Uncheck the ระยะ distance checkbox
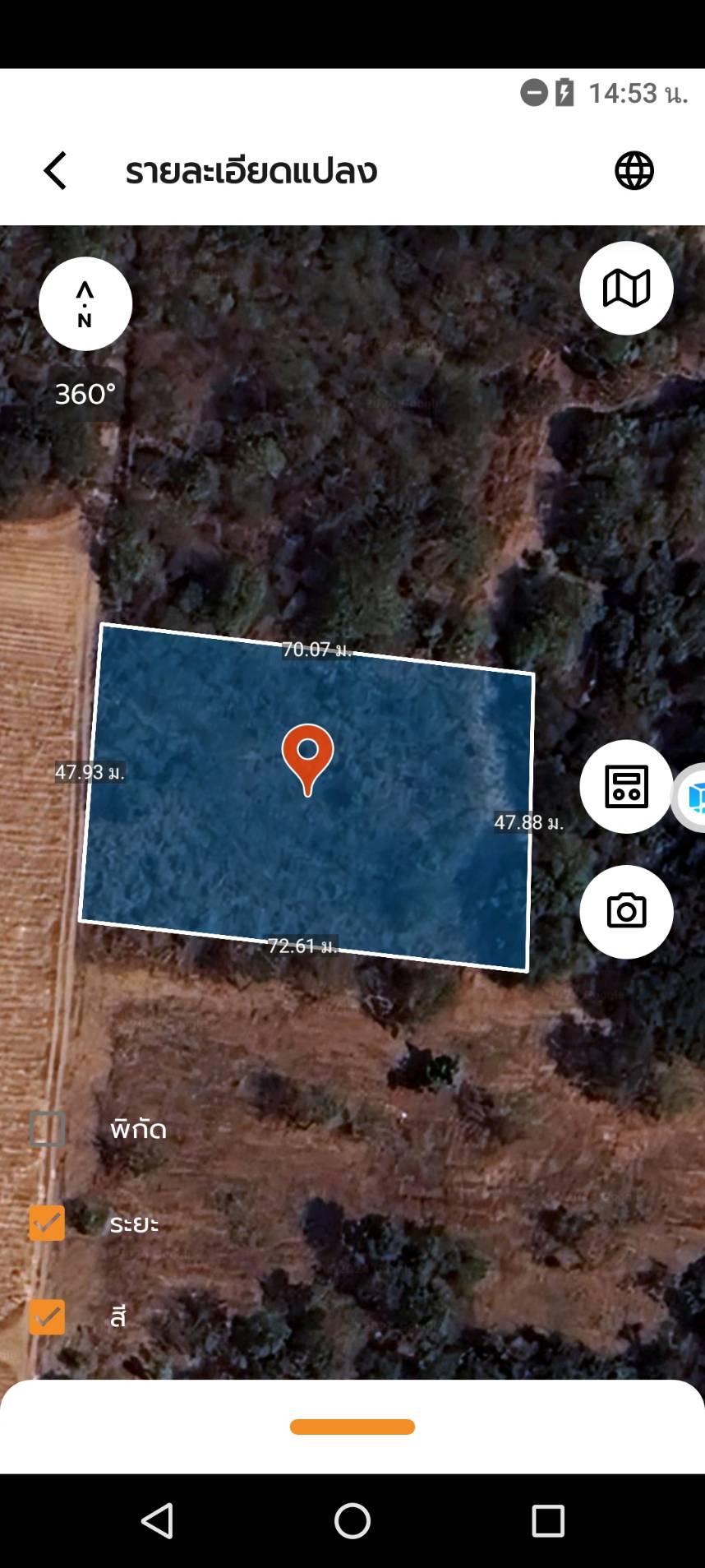705x1568 pixels. [x=47, y=1223]
